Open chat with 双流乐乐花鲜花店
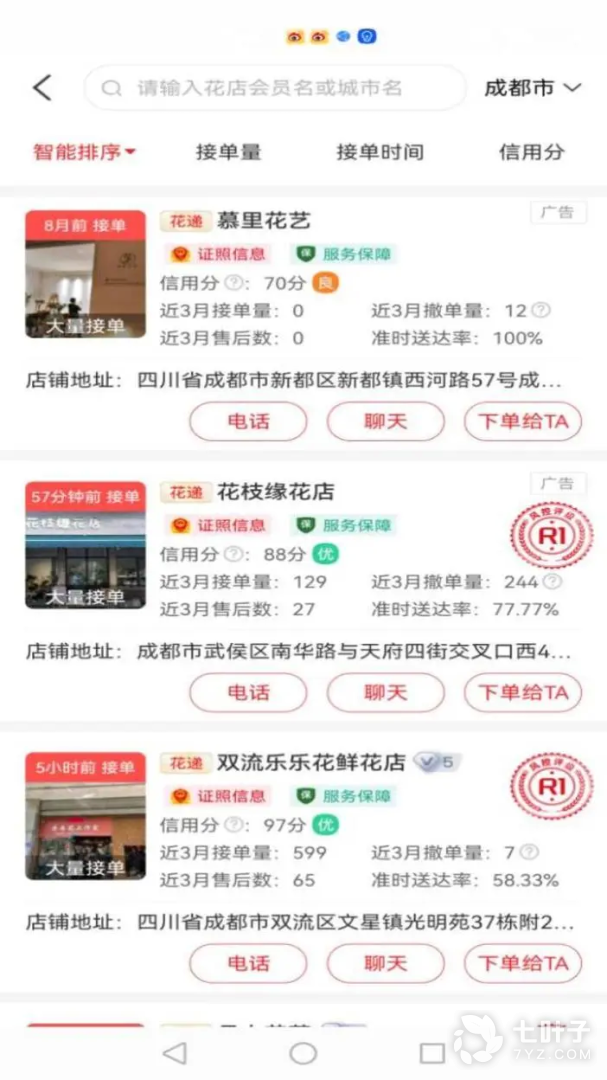This screenshot has width=607, height=1080. pos(386,964)
